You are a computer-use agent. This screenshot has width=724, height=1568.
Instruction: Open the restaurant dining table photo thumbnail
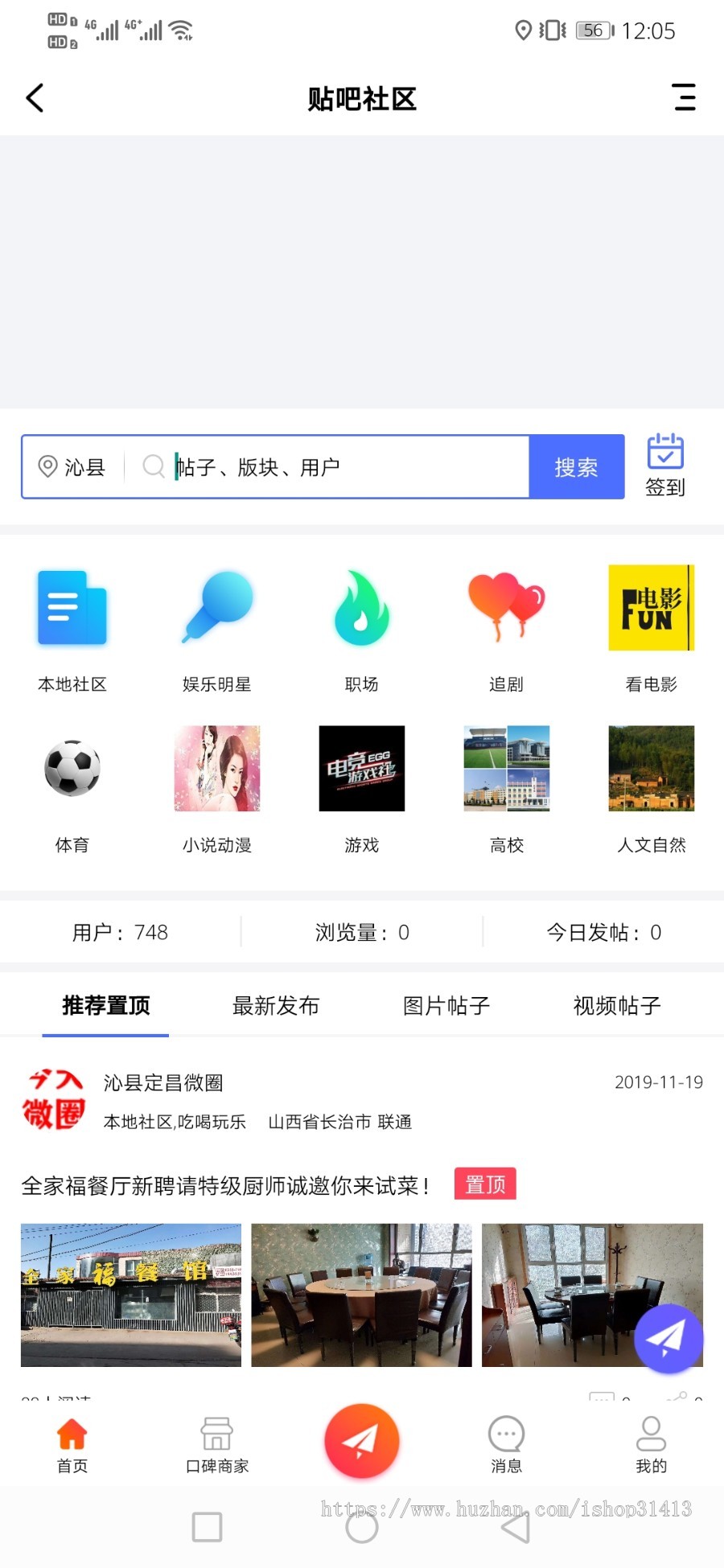coord(361,1295)
